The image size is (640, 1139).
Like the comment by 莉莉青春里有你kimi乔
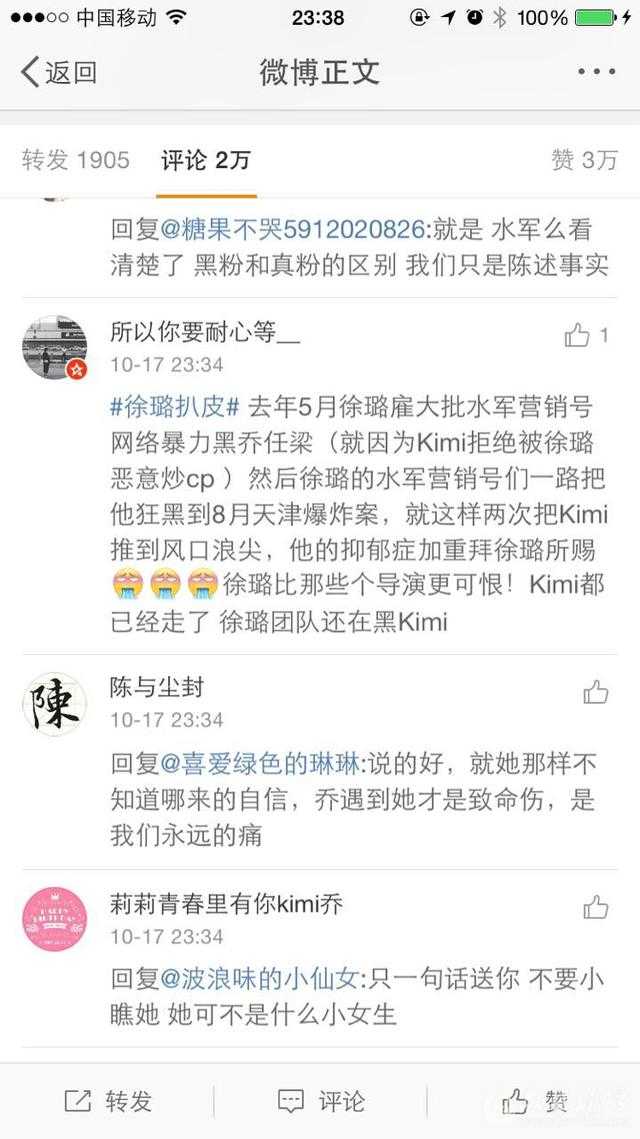click(596, 907)
